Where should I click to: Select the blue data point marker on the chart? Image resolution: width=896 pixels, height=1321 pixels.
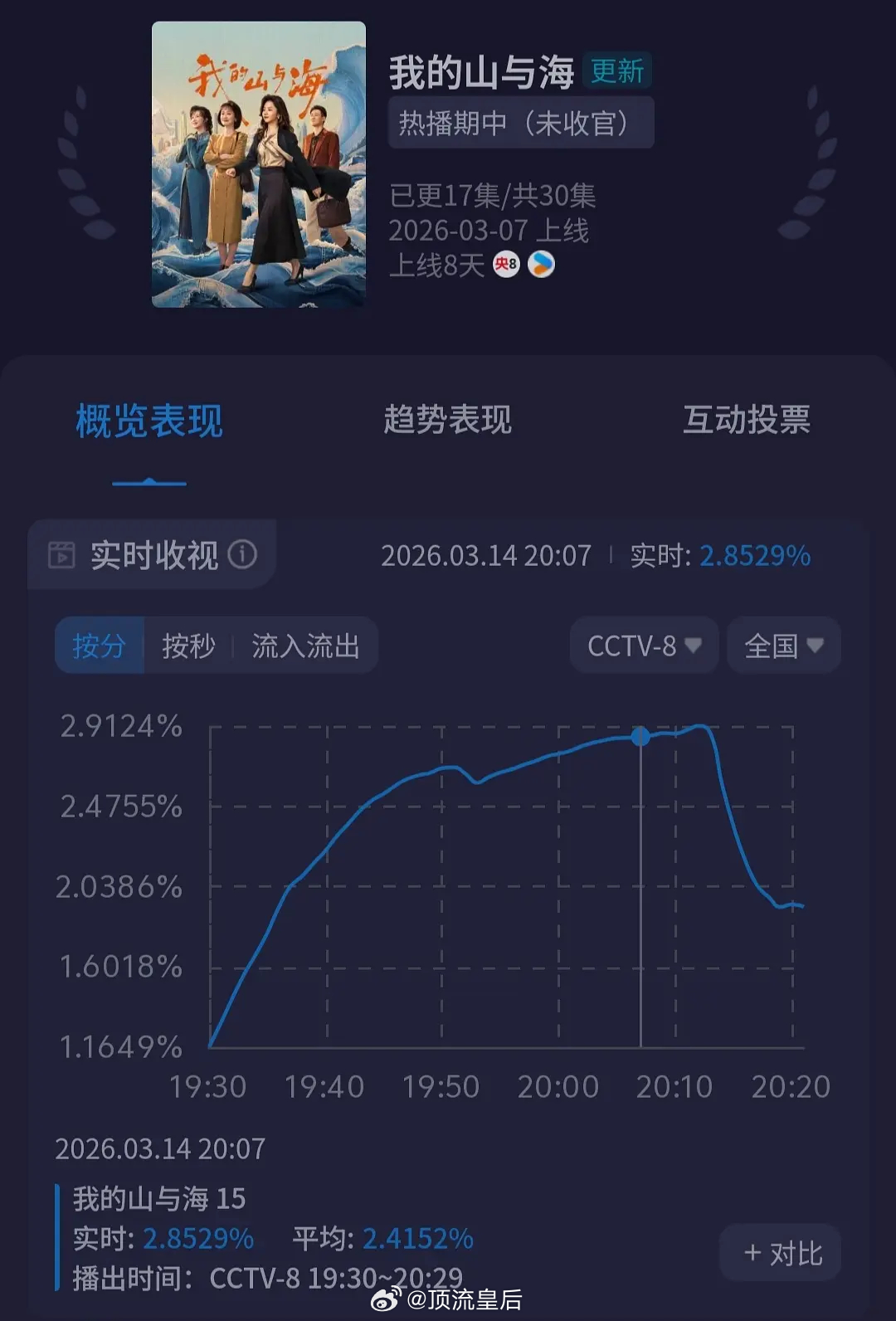pyautogui.click(x=639, y=734)
